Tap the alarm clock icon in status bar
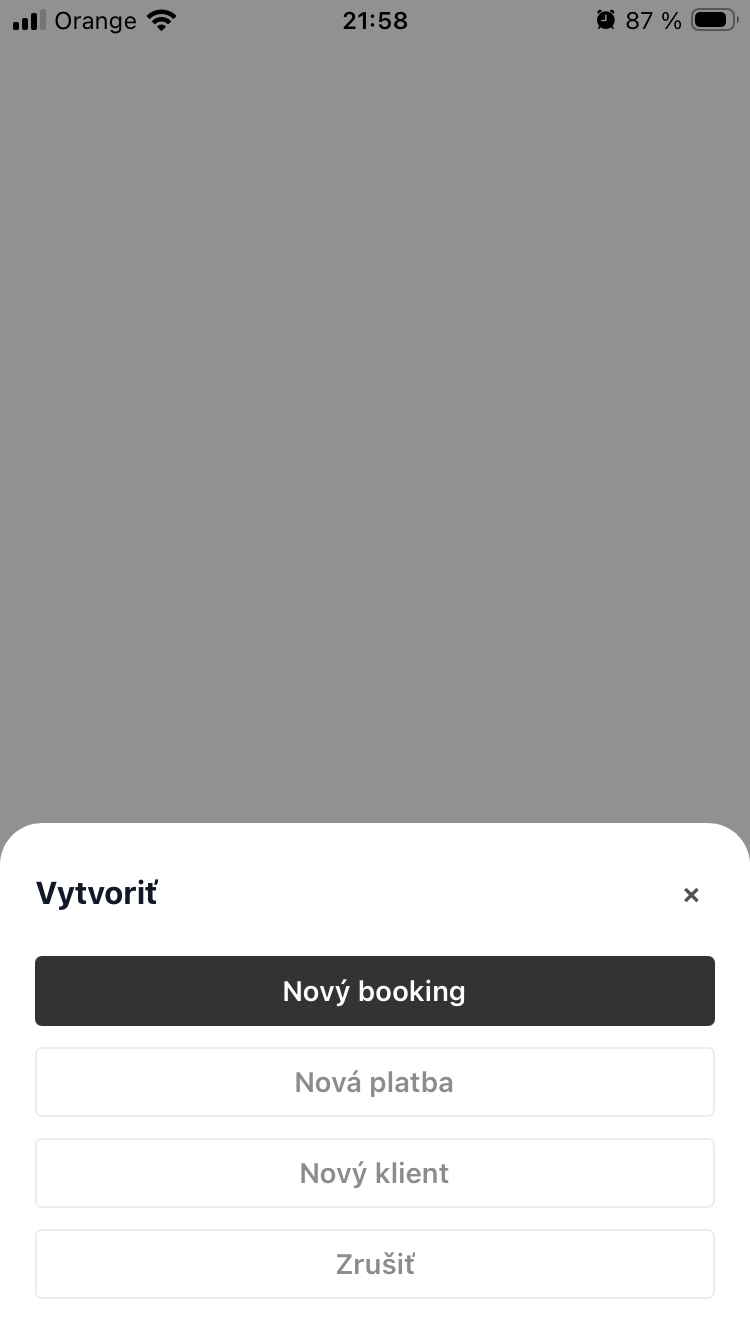750x1334 pixels. [x=605, y=19]
